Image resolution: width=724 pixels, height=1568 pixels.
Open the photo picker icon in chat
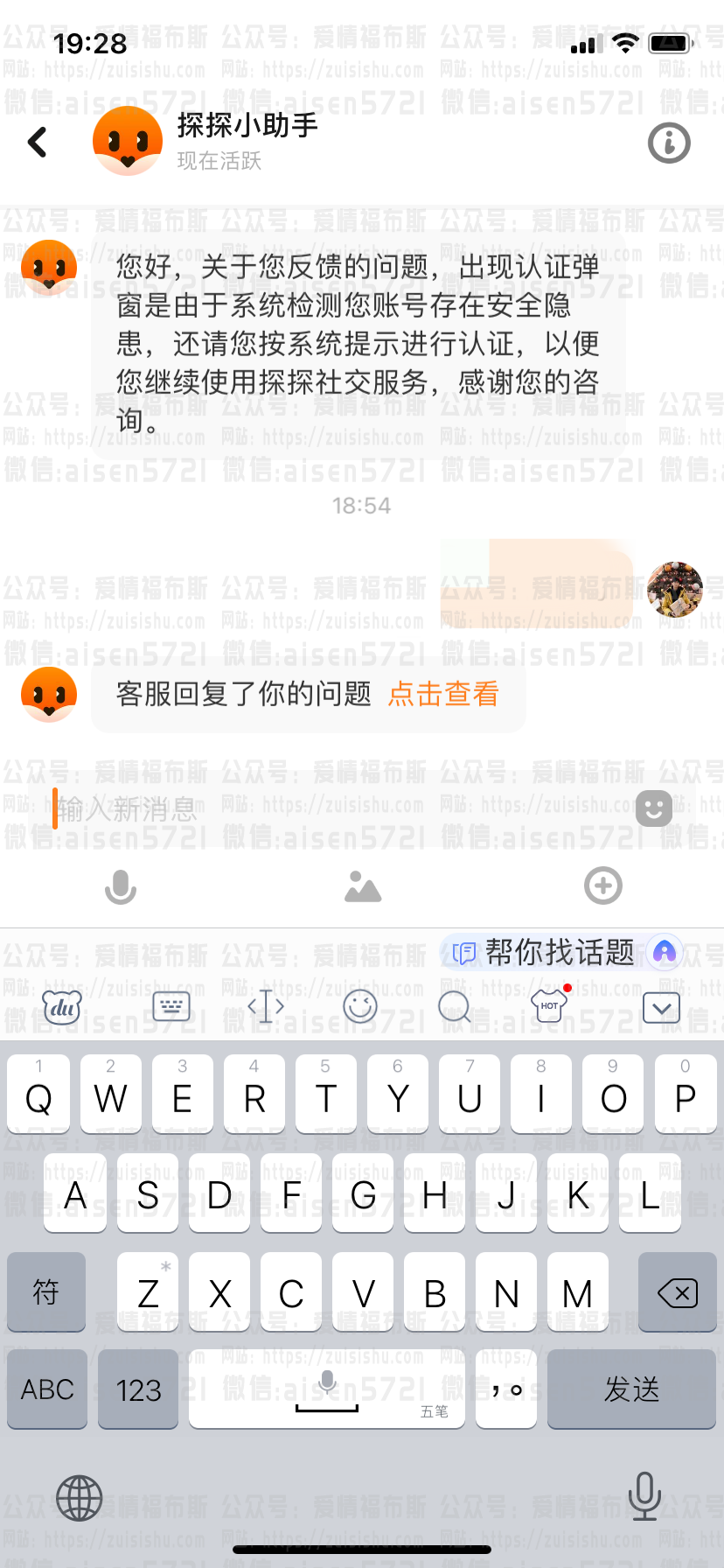(x=362, y=885)
